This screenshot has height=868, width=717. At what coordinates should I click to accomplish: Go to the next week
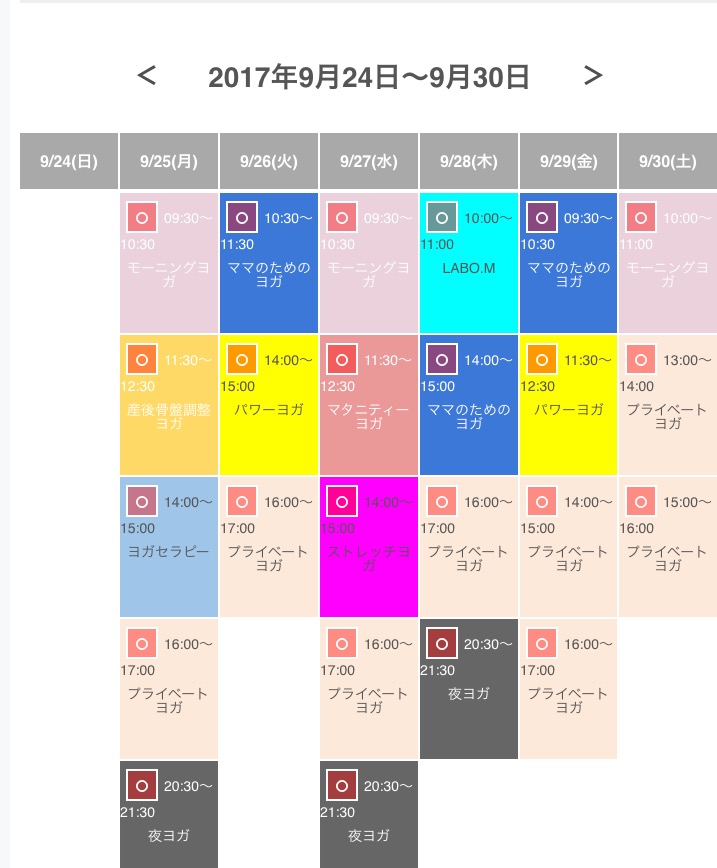(x=593, y=76)
